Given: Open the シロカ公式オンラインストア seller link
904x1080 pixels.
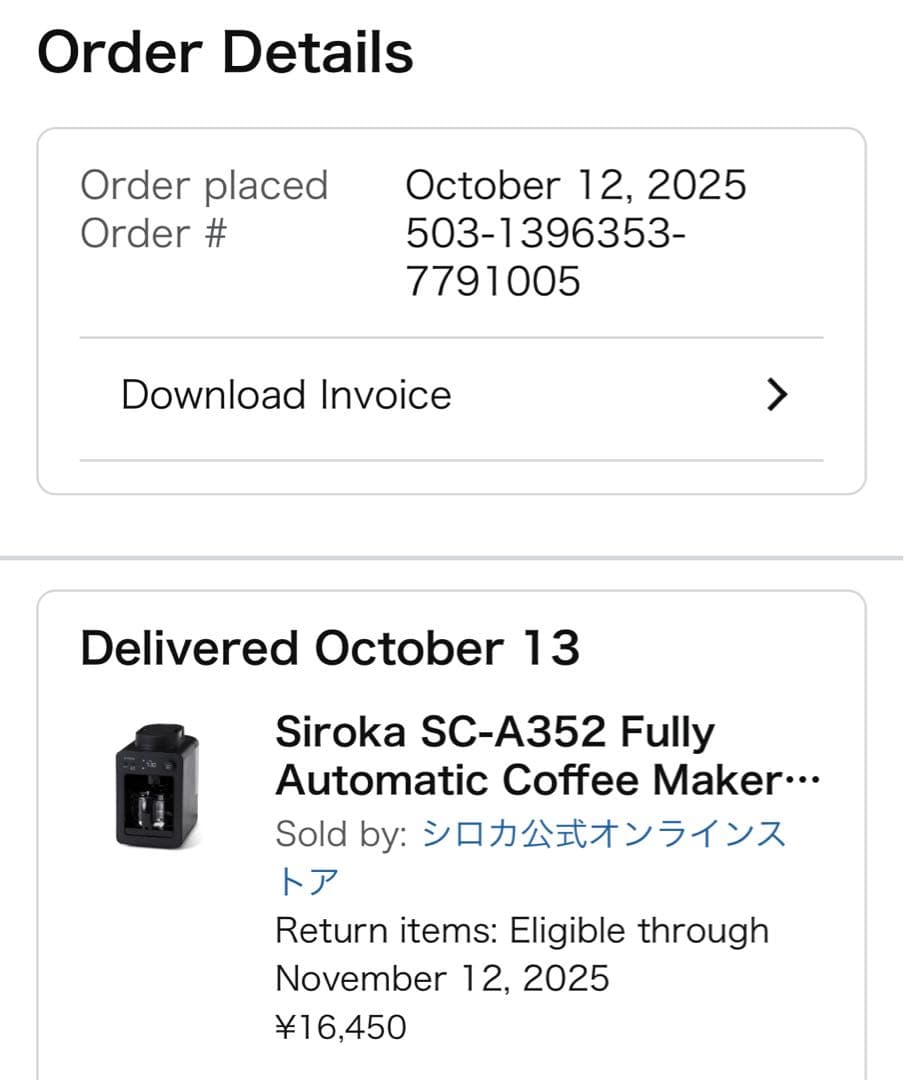Looking at the screenshot, I should [x=603, y=833].
